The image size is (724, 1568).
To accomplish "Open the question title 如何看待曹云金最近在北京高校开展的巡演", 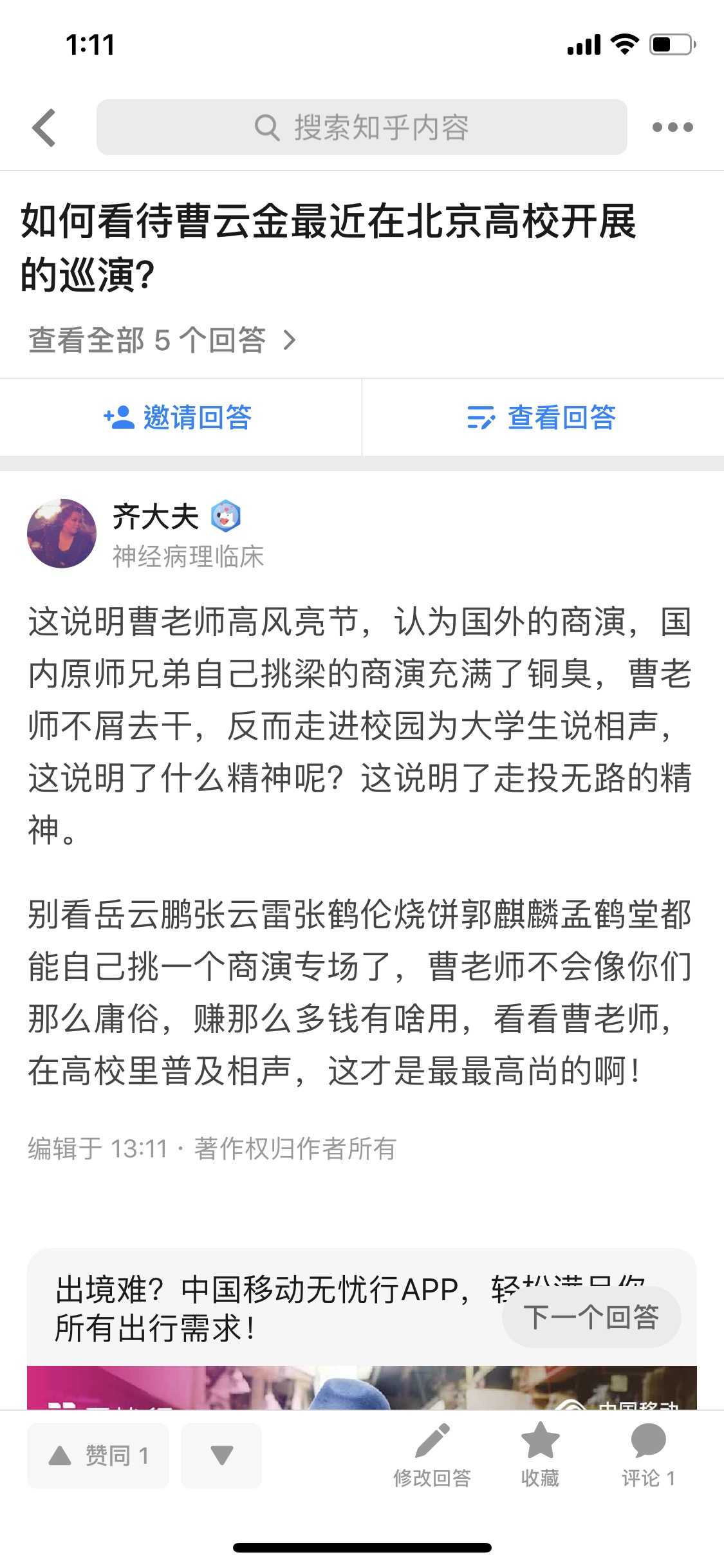I will [x=328, y=248].
